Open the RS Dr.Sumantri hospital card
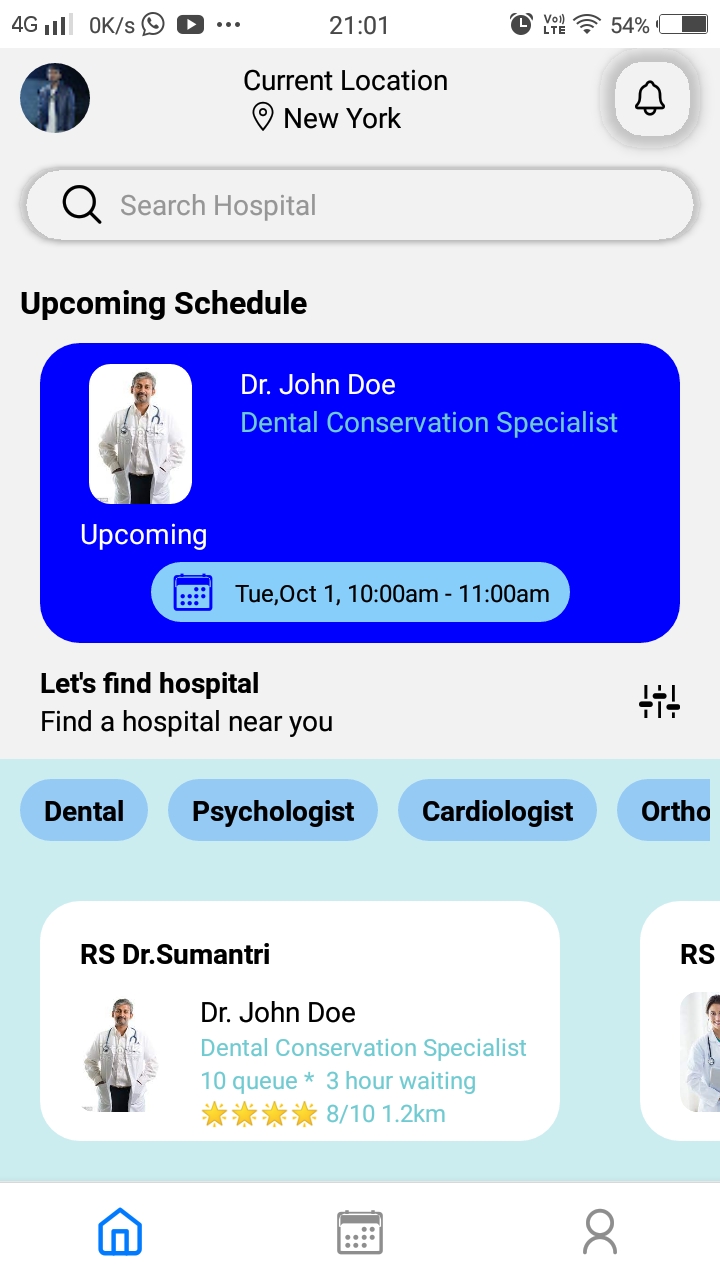The image size is (720, 1280). pos(300,1020)
